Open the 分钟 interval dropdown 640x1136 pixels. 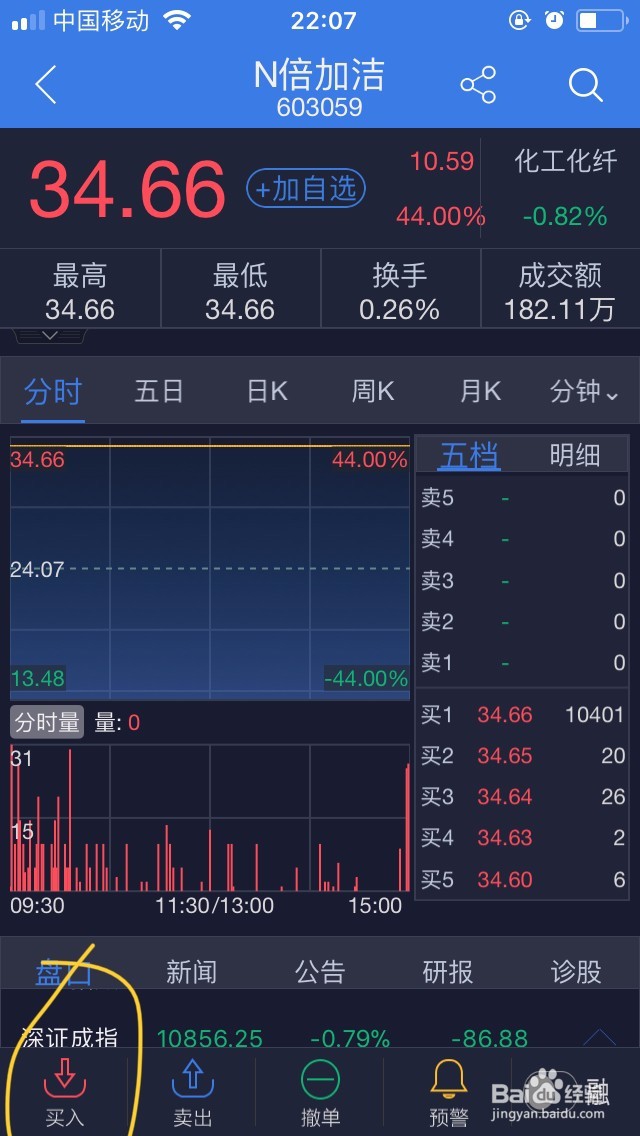tap(584, 392)
